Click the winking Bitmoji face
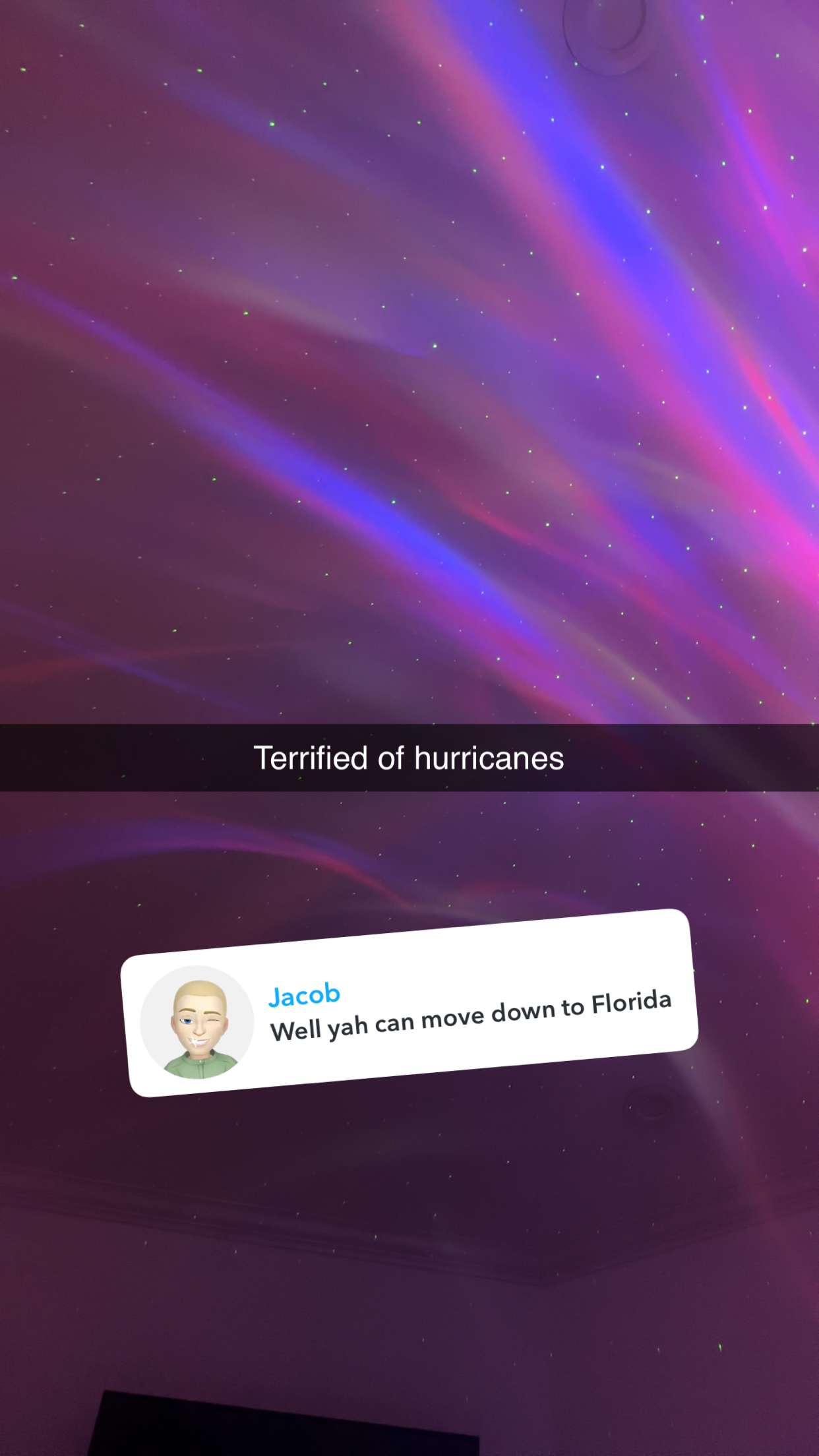This screenshot has height=1456, width=819. click(x=198, y=1019)
